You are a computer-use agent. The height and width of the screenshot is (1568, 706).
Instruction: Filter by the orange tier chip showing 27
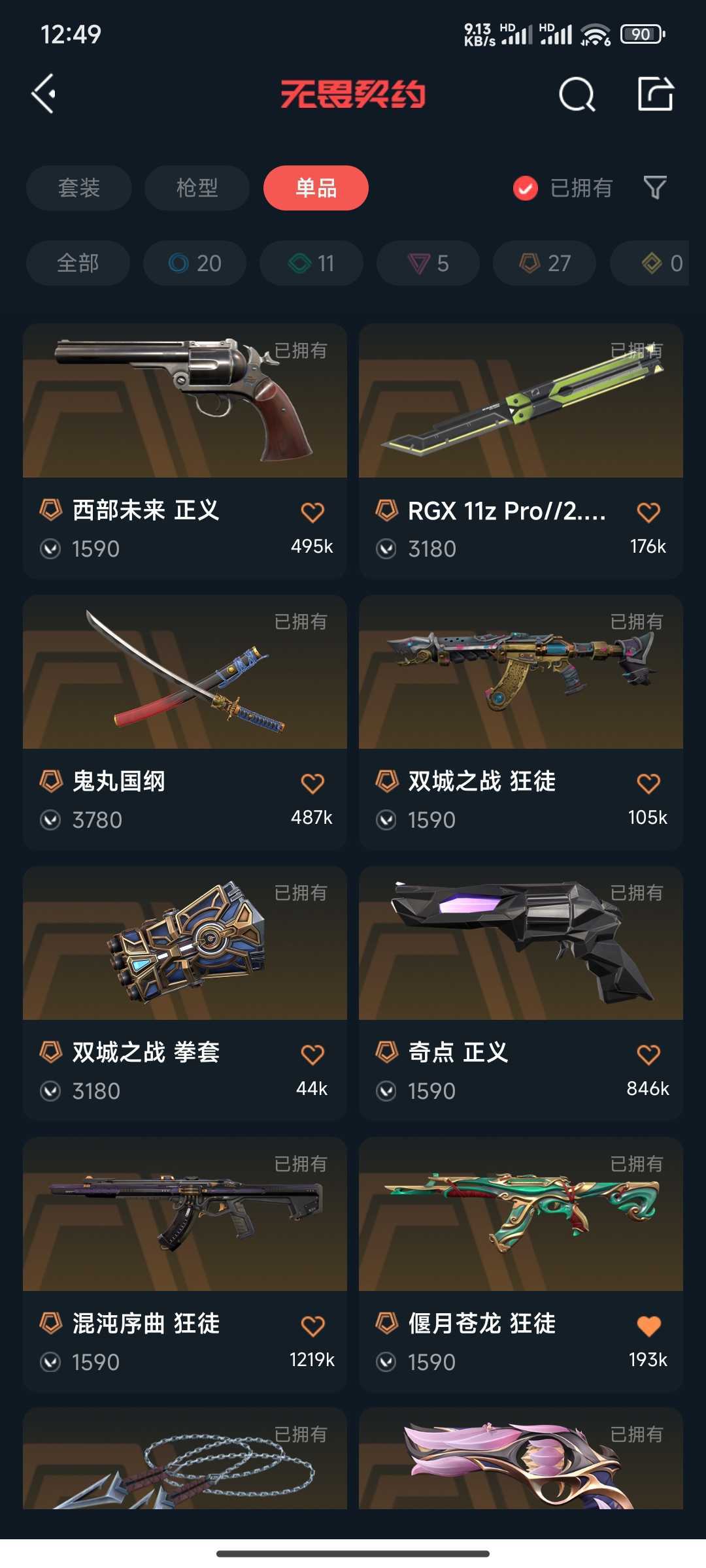(545, 263)
